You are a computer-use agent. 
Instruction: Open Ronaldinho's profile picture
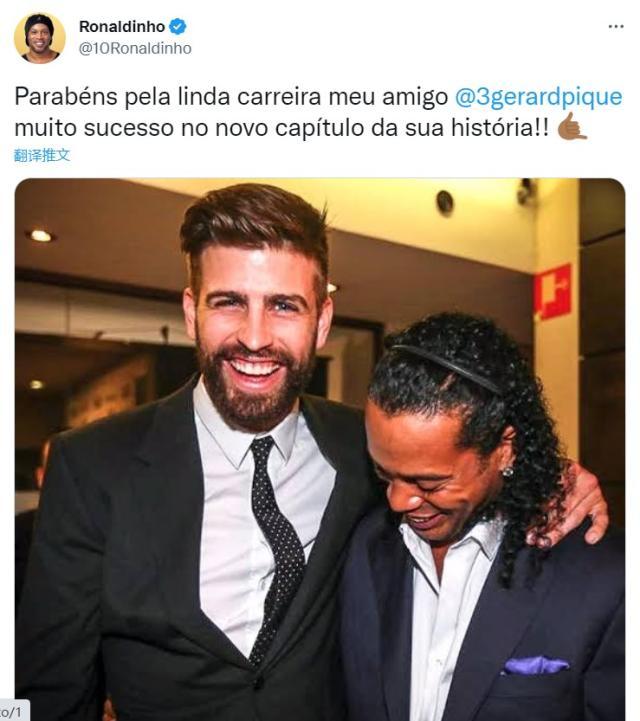tap(39, 38)
